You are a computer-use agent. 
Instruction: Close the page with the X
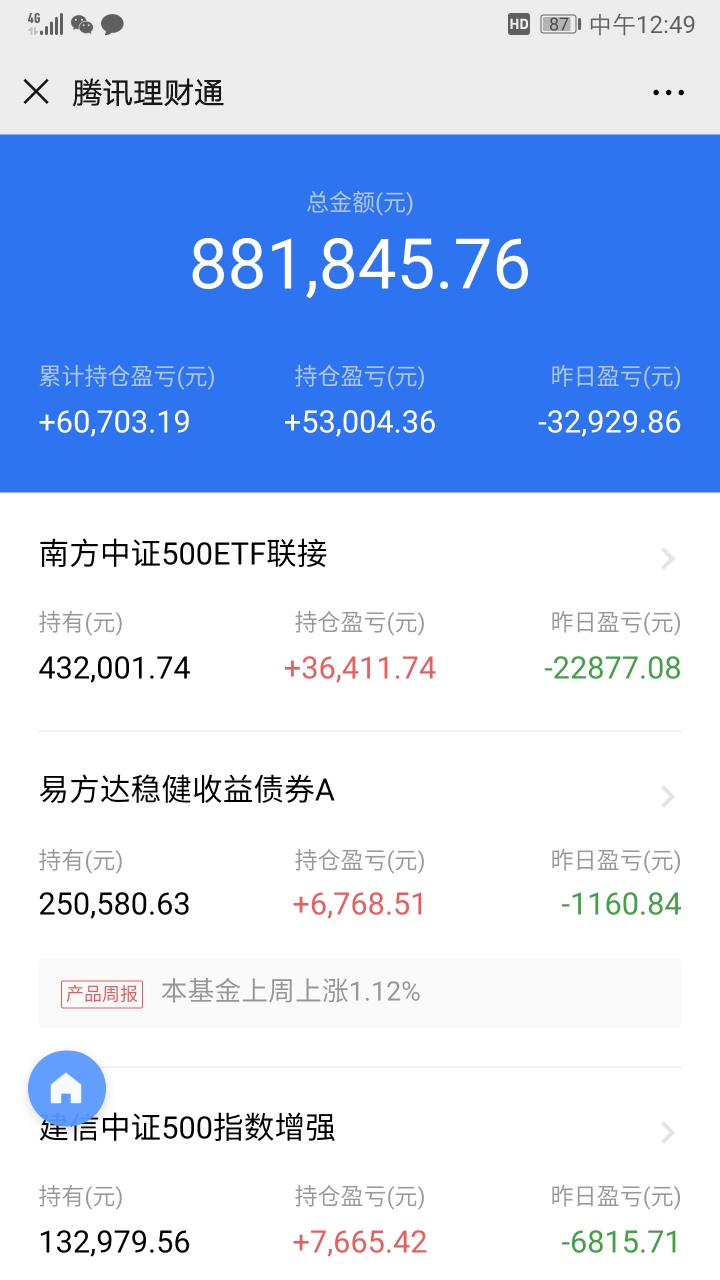click(36, 92)
